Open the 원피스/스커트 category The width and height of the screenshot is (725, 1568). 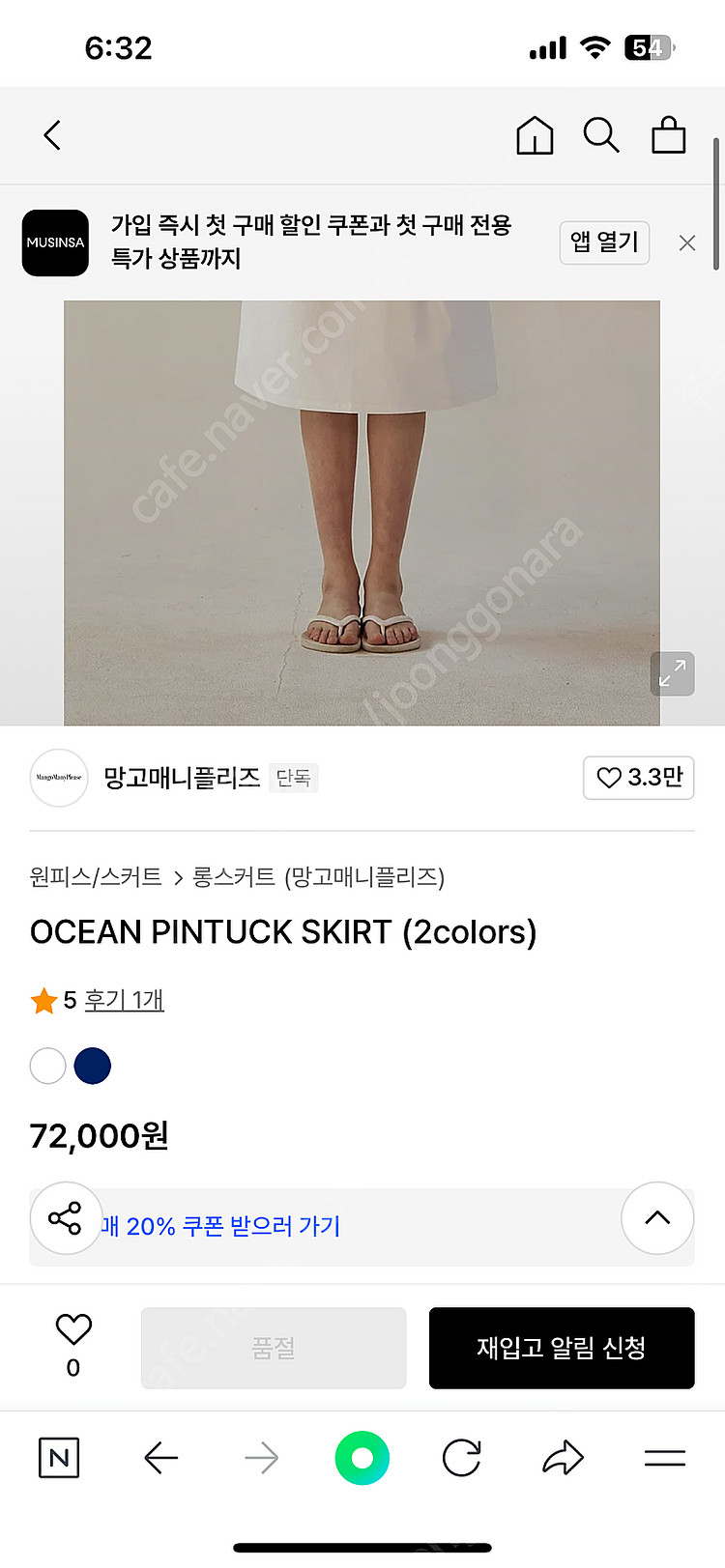click(96, 877)
